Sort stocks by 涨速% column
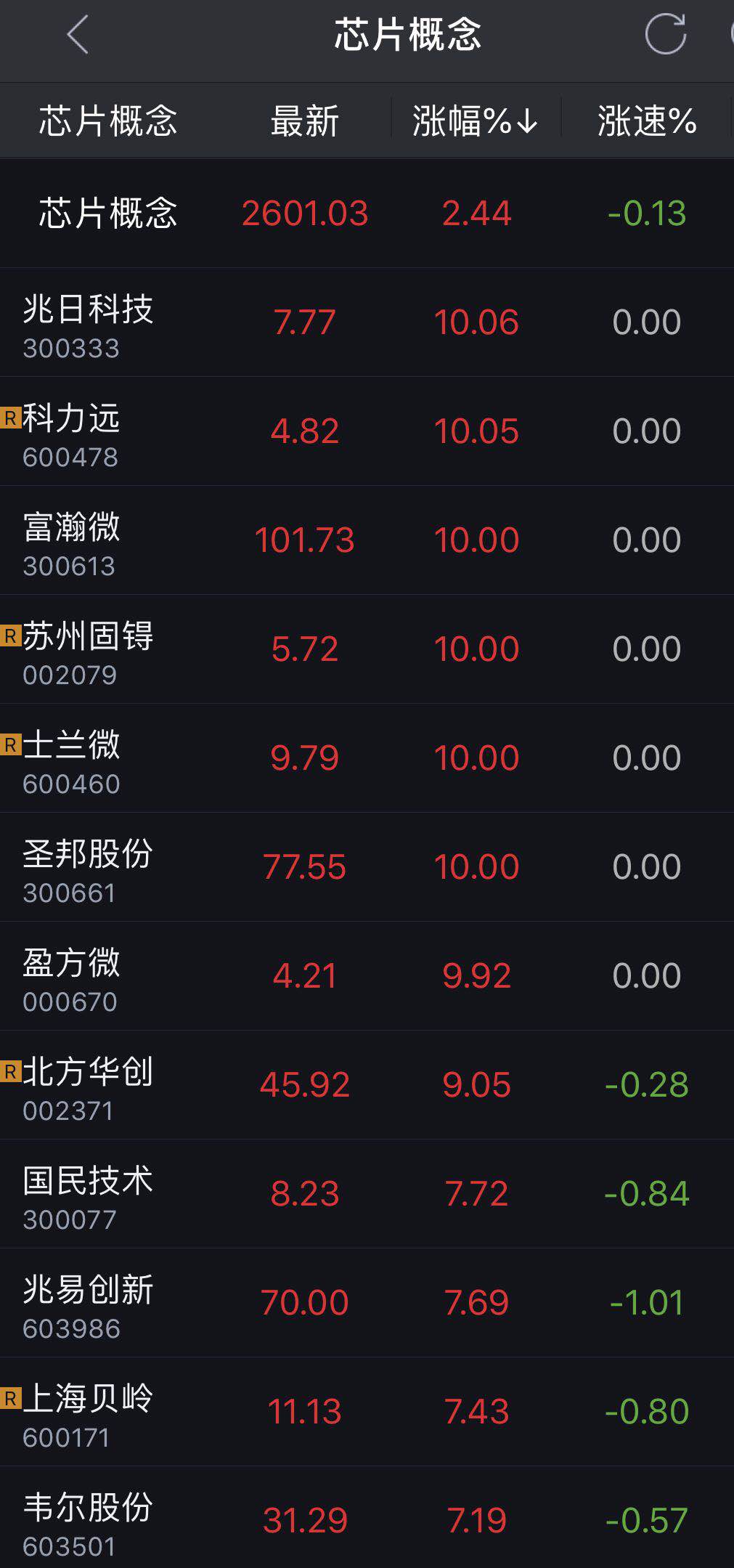734x1568 pixels. point(646,121)
